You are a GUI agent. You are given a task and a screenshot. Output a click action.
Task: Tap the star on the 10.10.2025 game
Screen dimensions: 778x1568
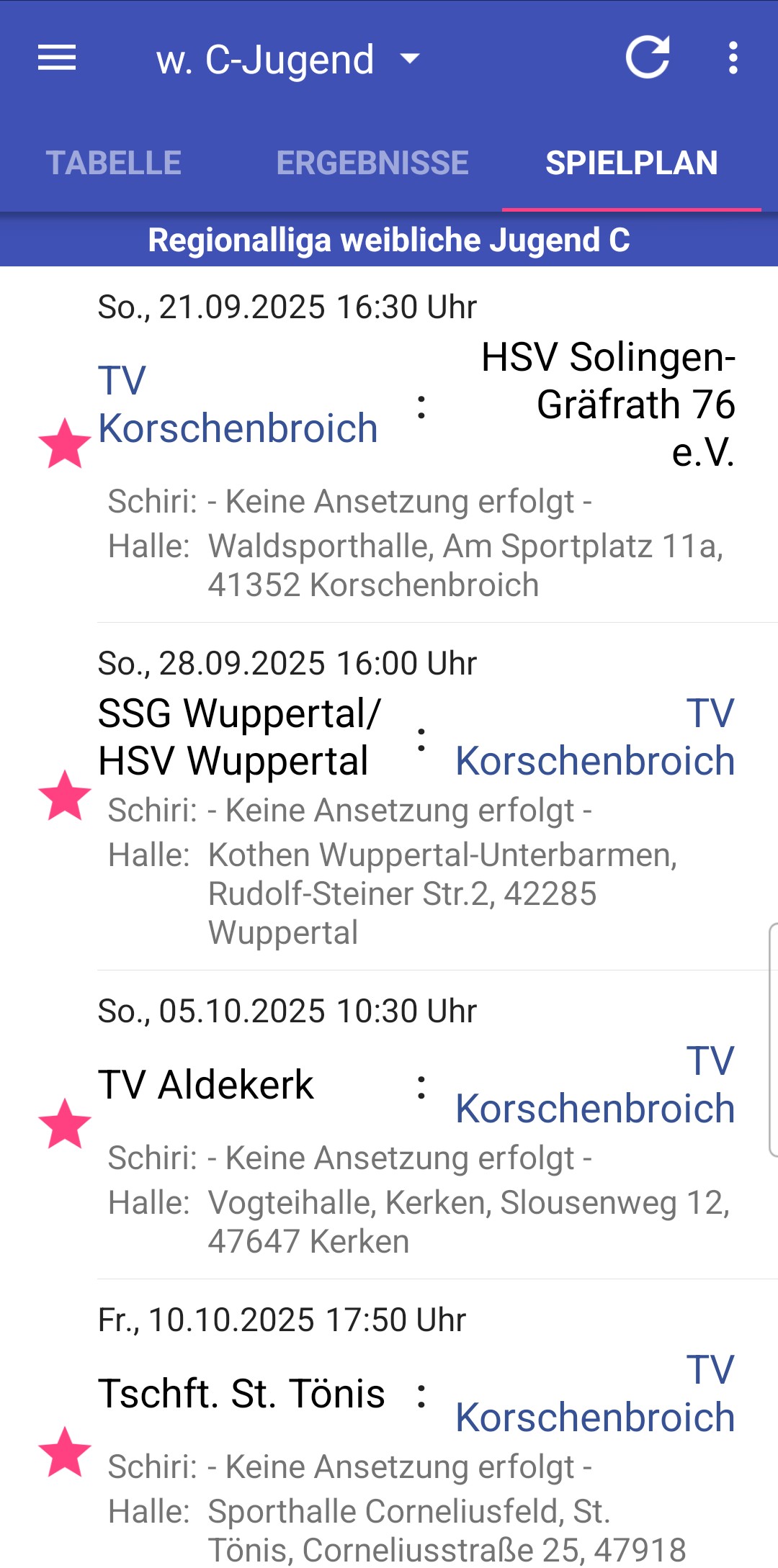pyautogui.click(x=65, y=1452)
